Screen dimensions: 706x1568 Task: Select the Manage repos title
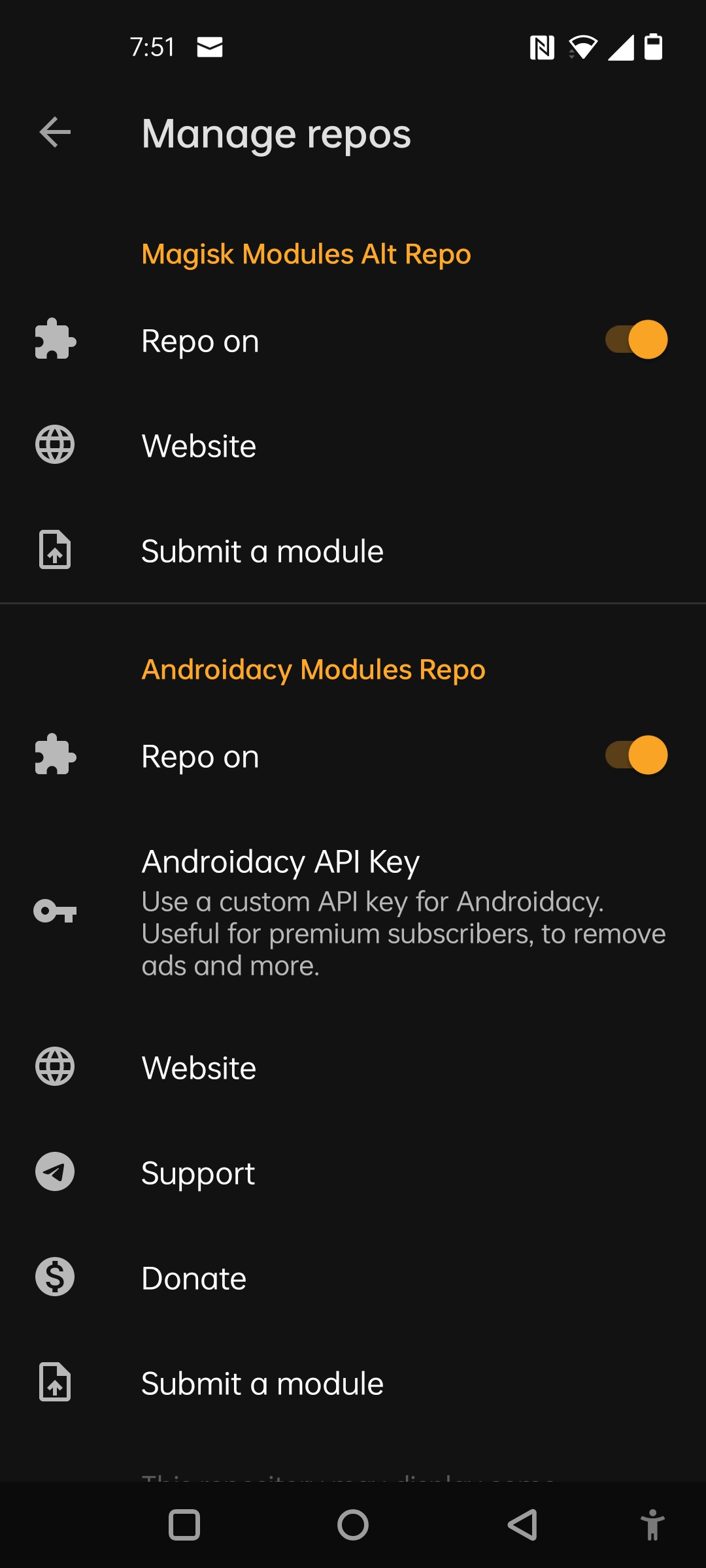coord(277,133)
